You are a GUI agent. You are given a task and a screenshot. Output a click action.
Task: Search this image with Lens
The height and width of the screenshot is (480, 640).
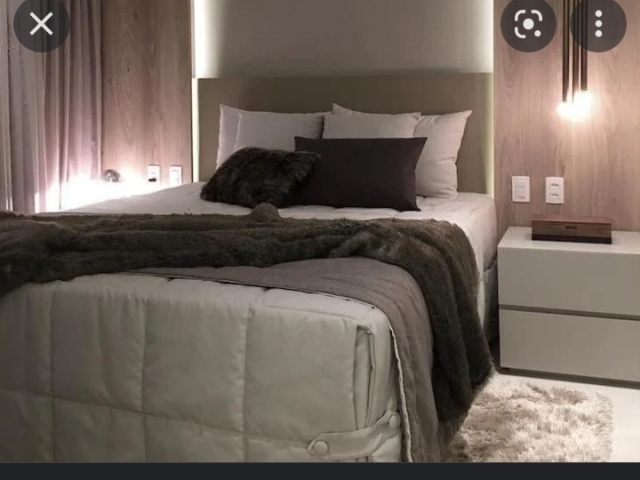(528, 24)
